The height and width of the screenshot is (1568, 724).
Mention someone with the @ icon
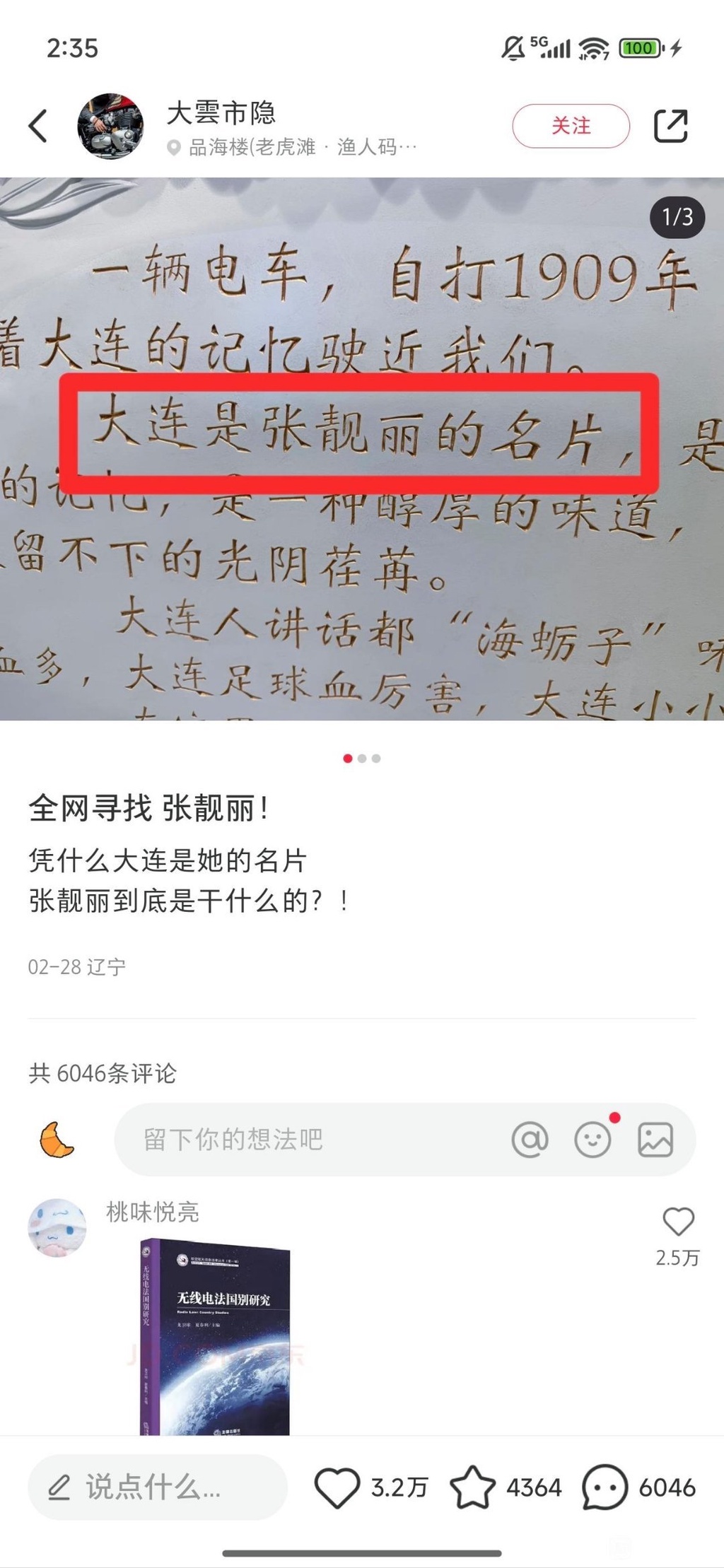(530, 1140)
